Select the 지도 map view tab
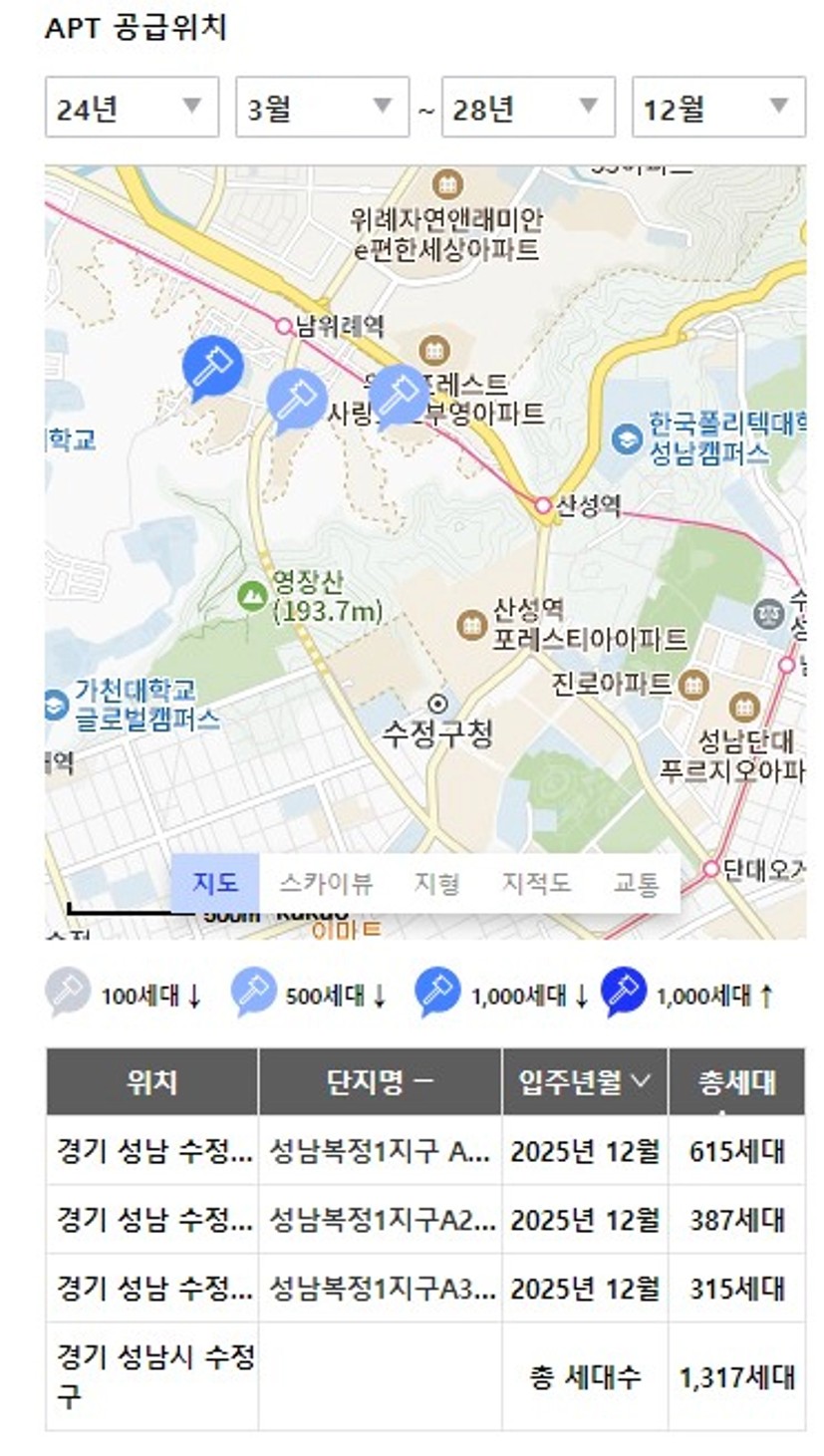Image resolution: width=824 pixels, height=1456 pixels. click(215, 883)
